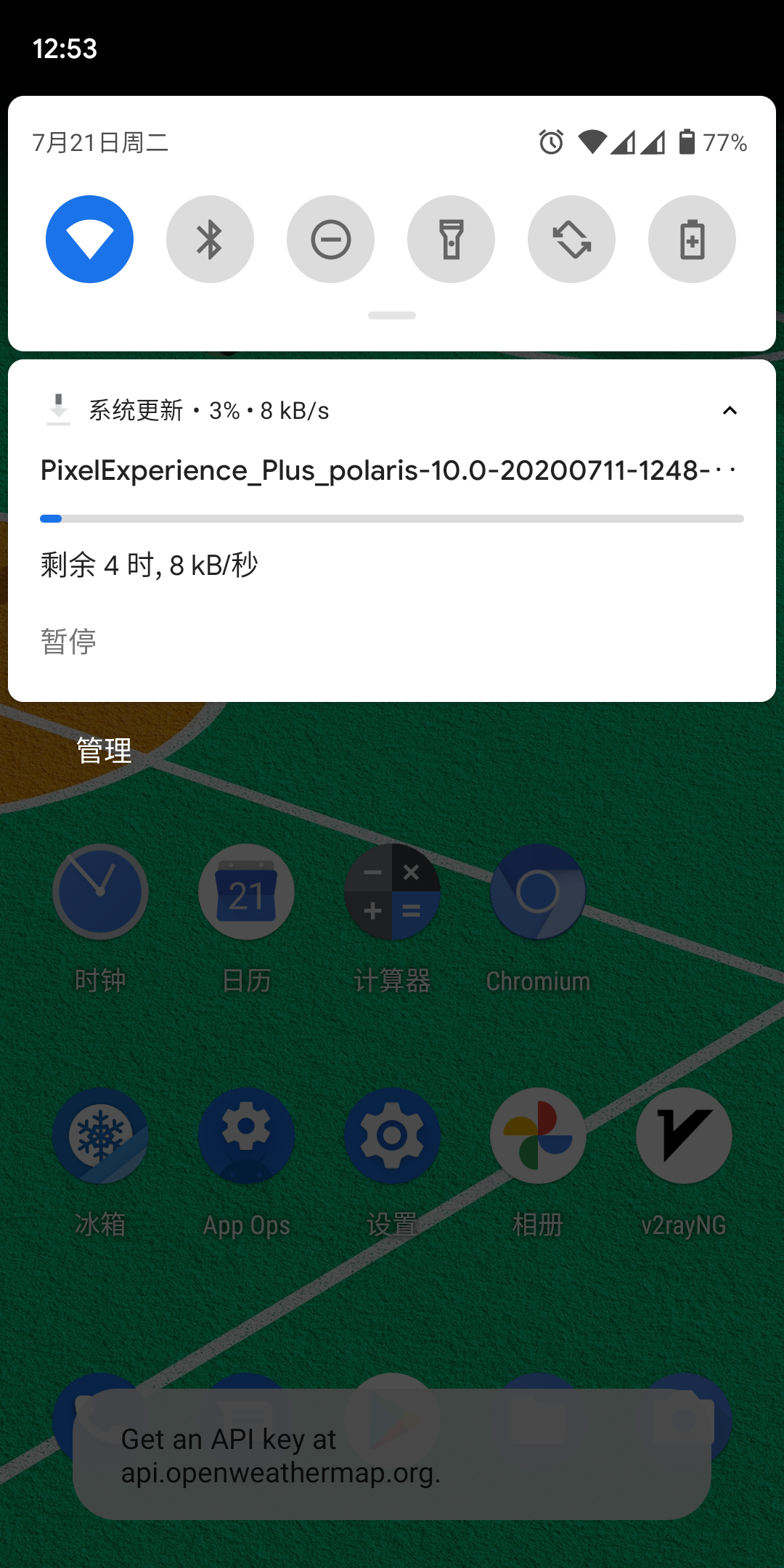Collapse the system update notification
The image size is (784, 1568).
tap(730, 411)
